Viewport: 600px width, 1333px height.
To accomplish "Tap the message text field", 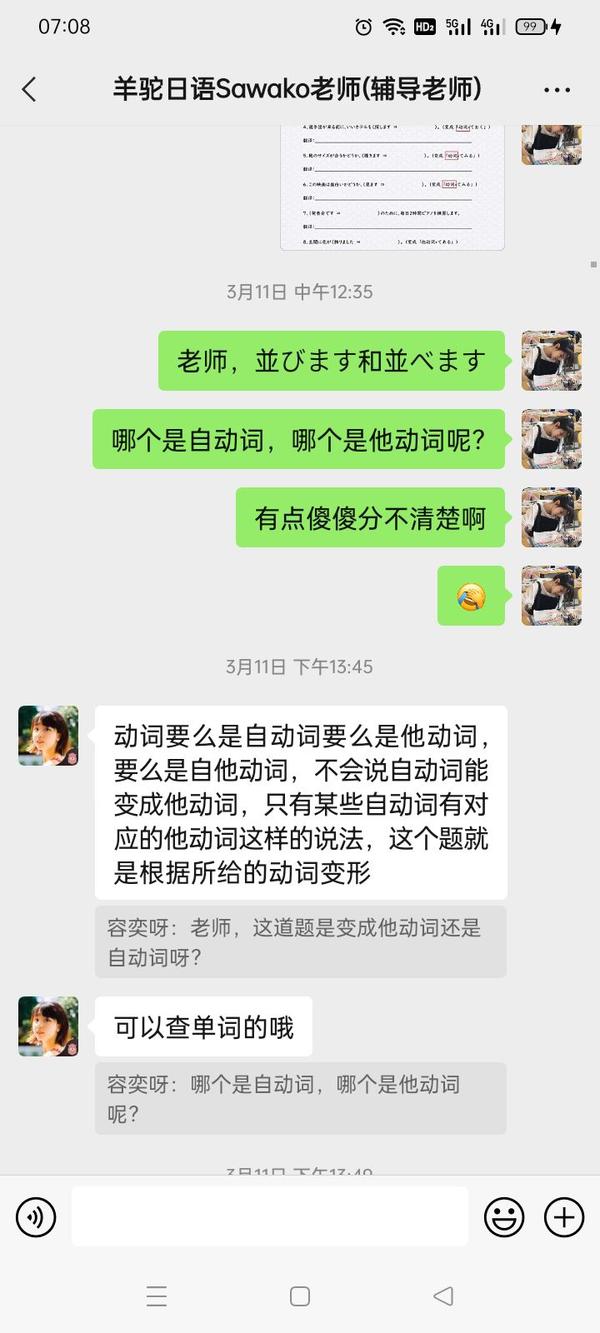I will [270, 1216].
